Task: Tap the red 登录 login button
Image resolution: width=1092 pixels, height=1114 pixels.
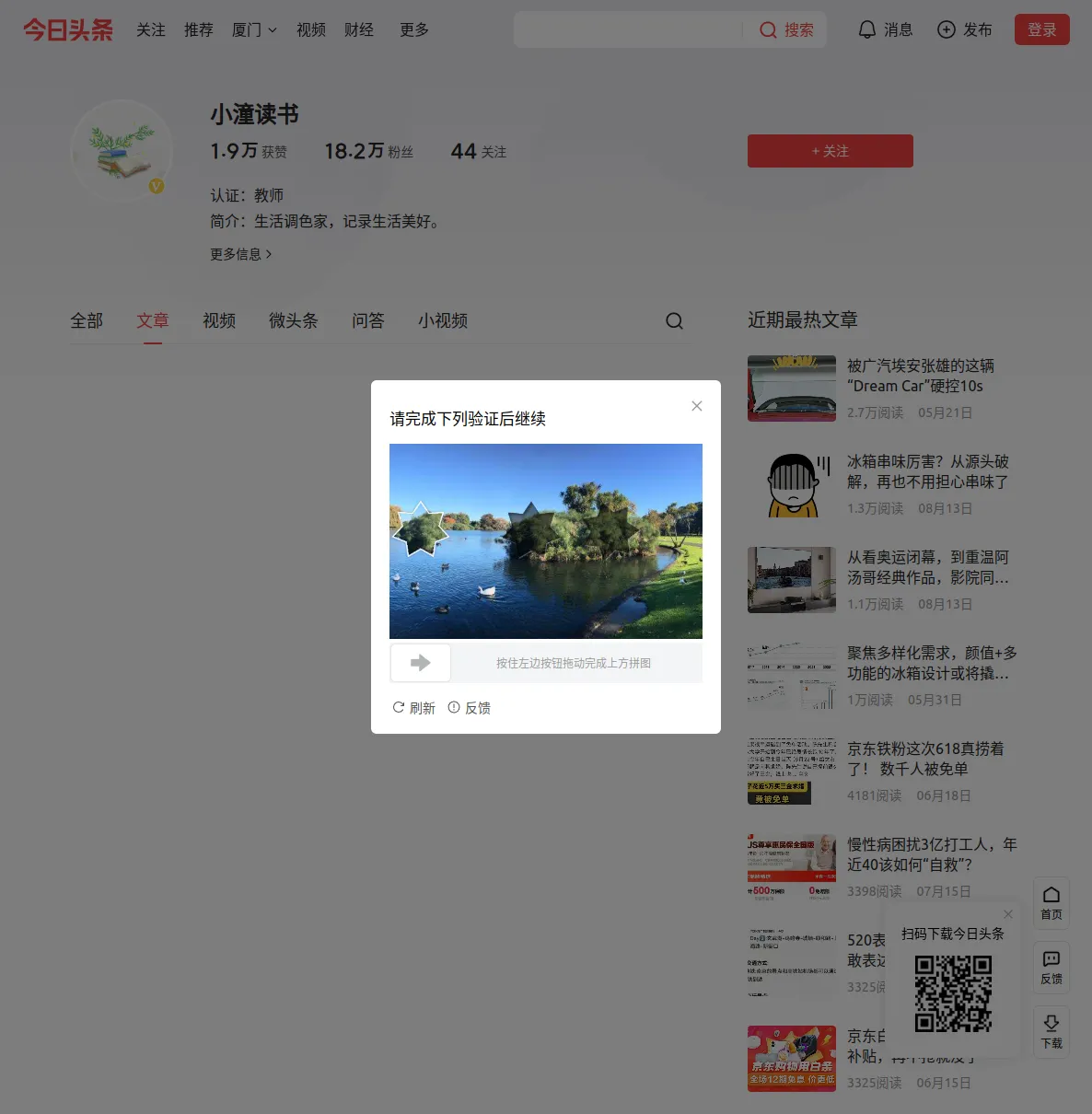Action: pos(1041,30)
